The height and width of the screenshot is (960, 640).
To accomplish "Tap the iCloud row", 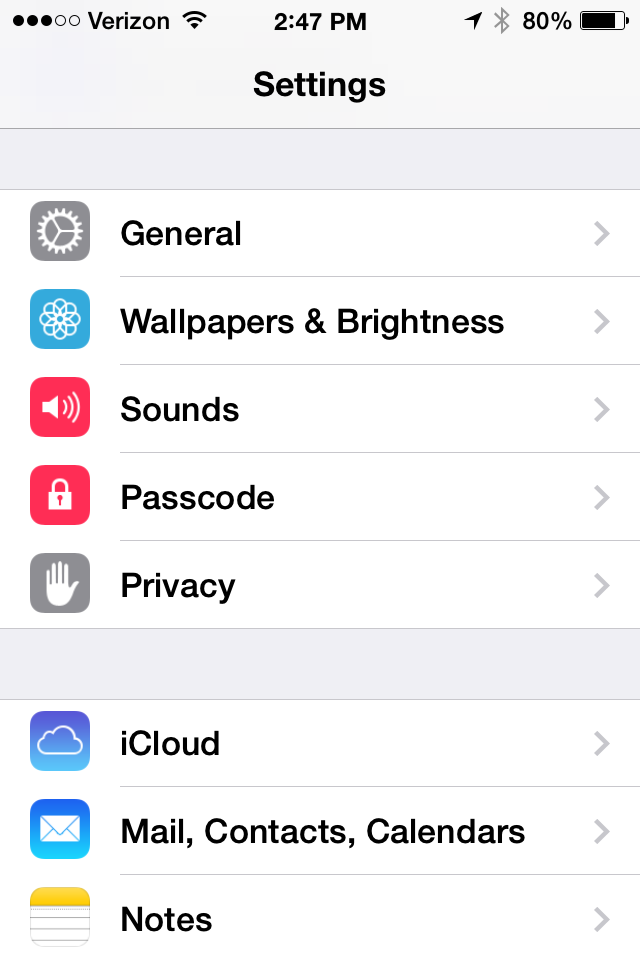I will click(320, 743).
